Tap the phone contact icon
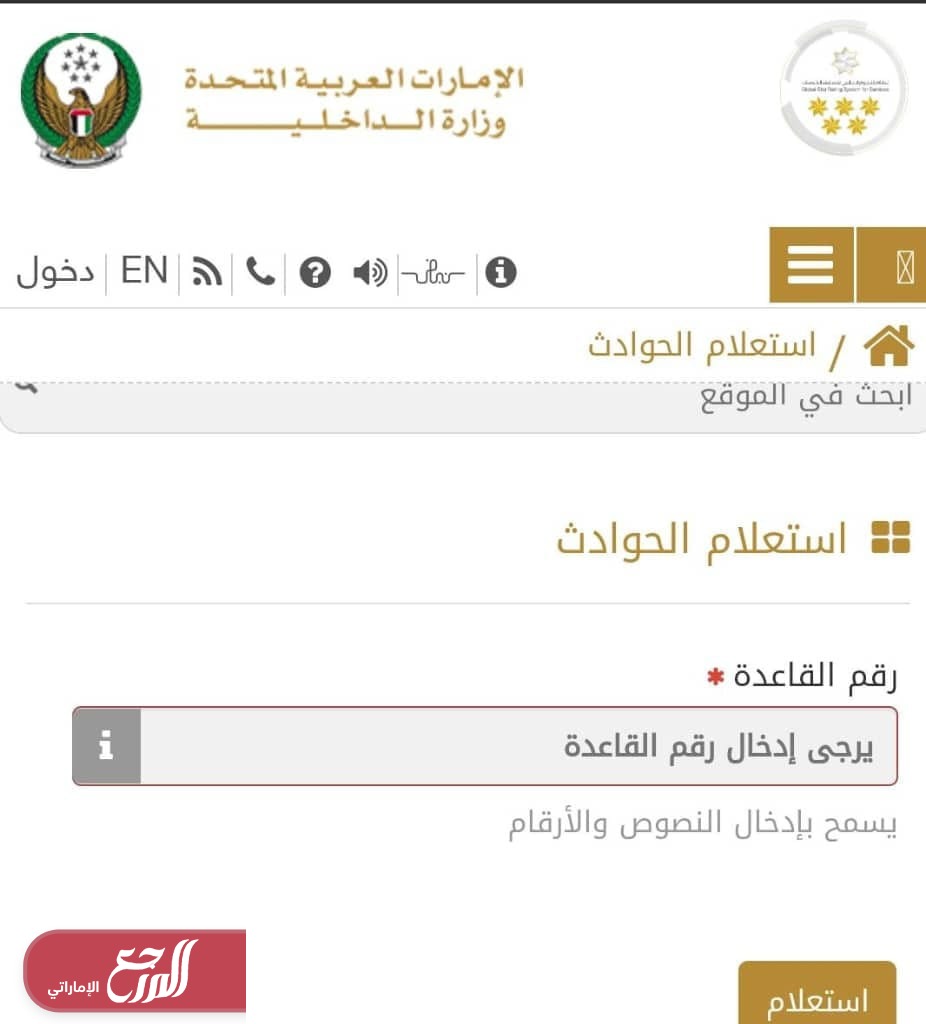 tap(260, 272)
